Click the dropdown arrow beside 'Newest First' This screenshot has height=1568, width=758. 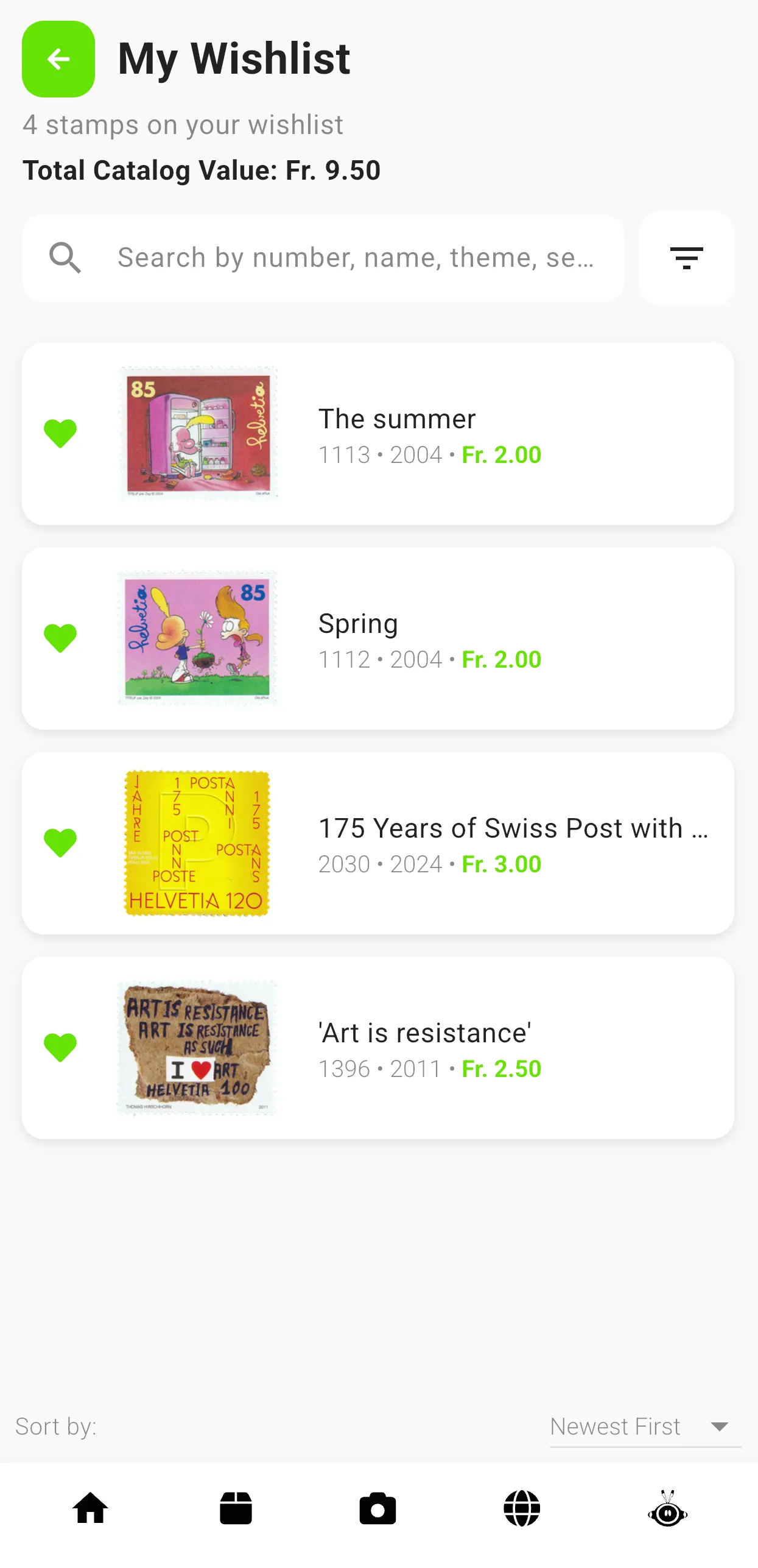[720, 1427]
